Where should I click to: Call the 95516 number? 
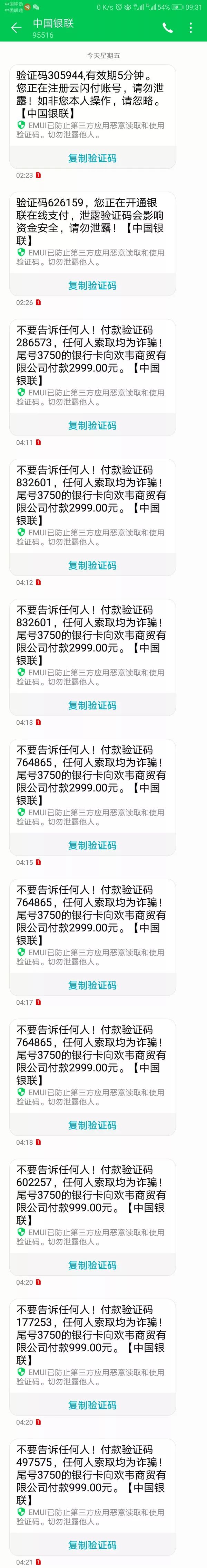pyautogui.click(x=168, y=28)
